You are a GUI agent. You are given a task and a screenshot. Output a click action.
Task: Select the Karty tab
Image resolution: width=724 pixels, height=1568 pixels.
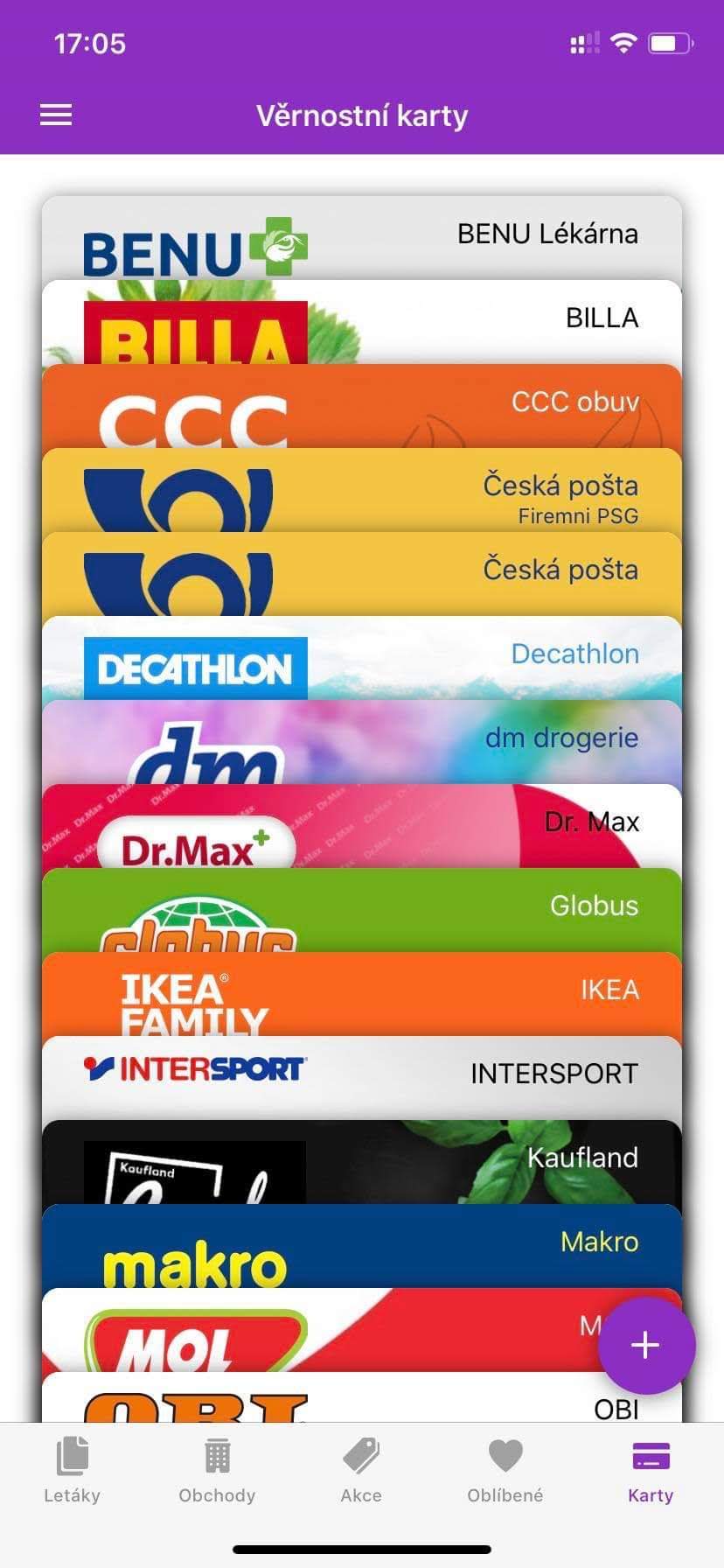coord(651,1470)
